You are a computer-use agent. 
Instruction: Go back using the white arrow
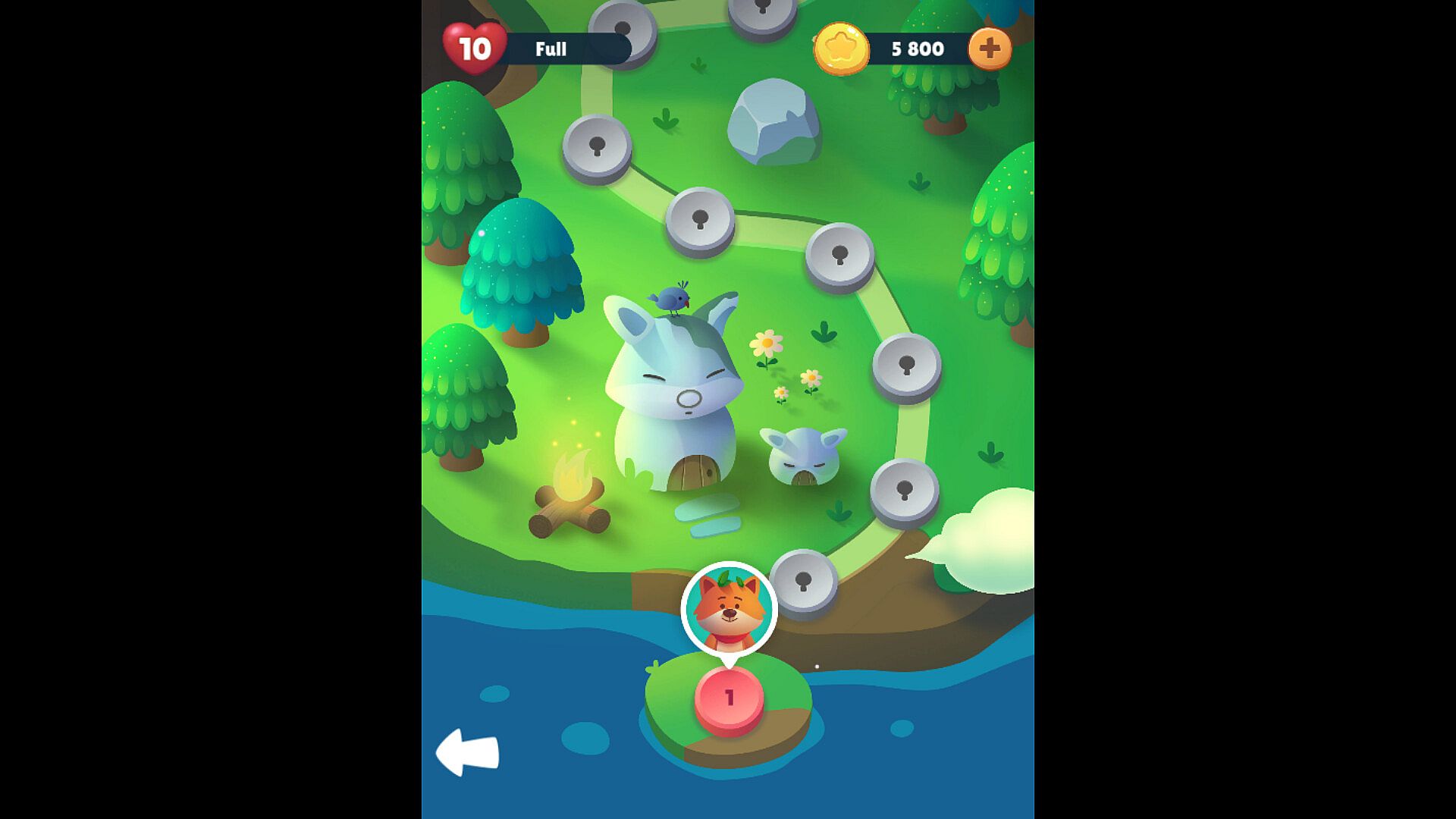(x=468, y=752)
